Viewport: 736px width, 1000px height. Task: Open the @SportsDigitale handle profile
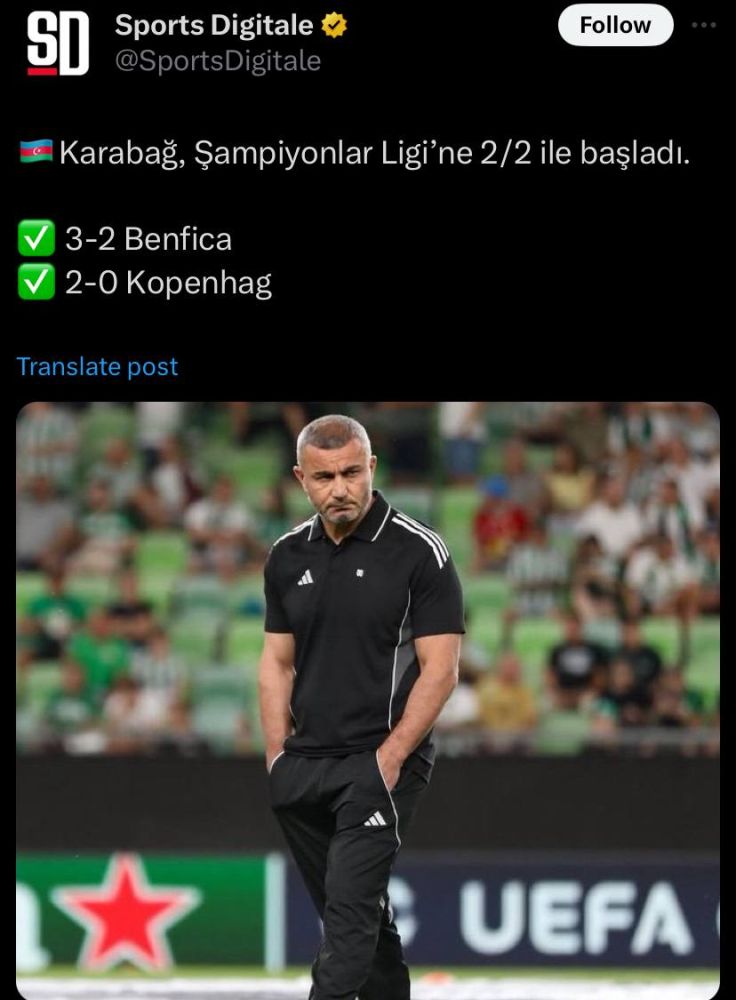click(218, 61)
